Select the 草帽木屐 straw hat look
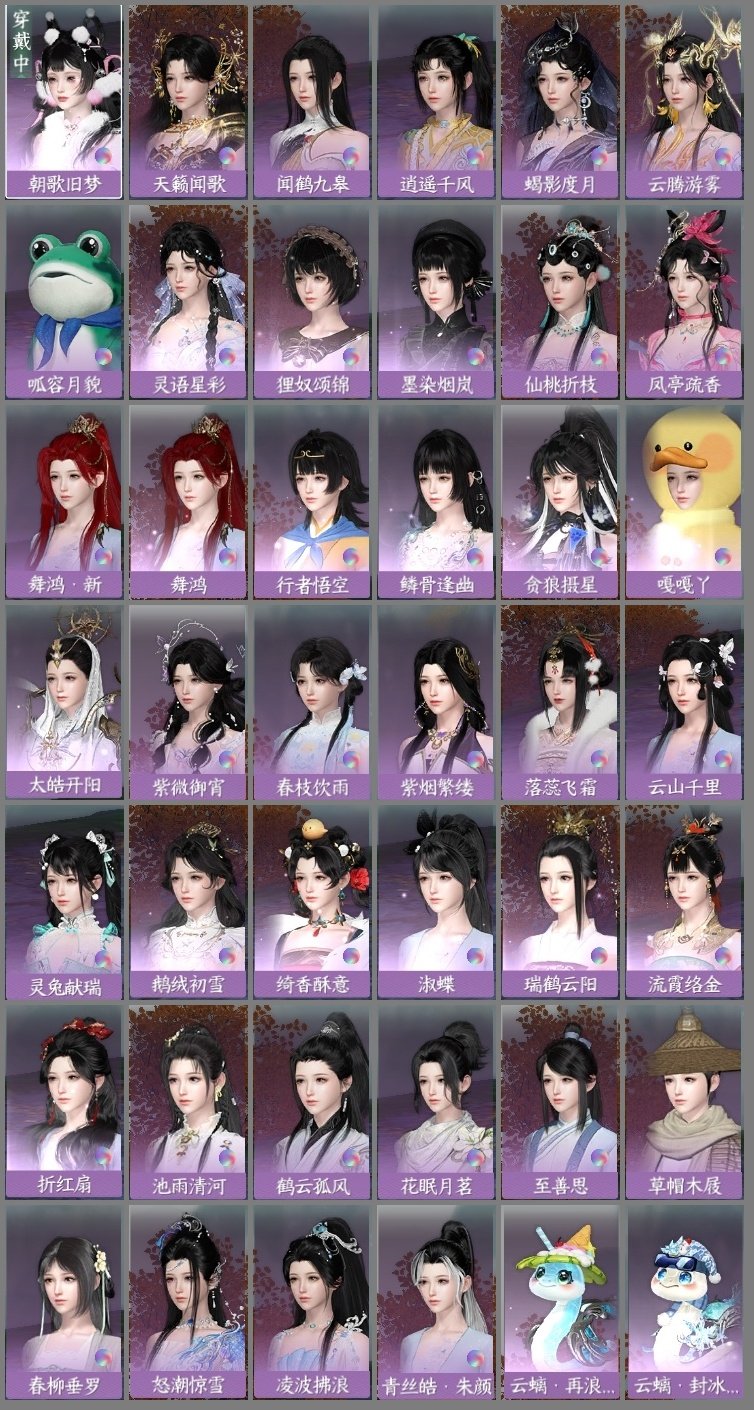 tap(685, 1100)
